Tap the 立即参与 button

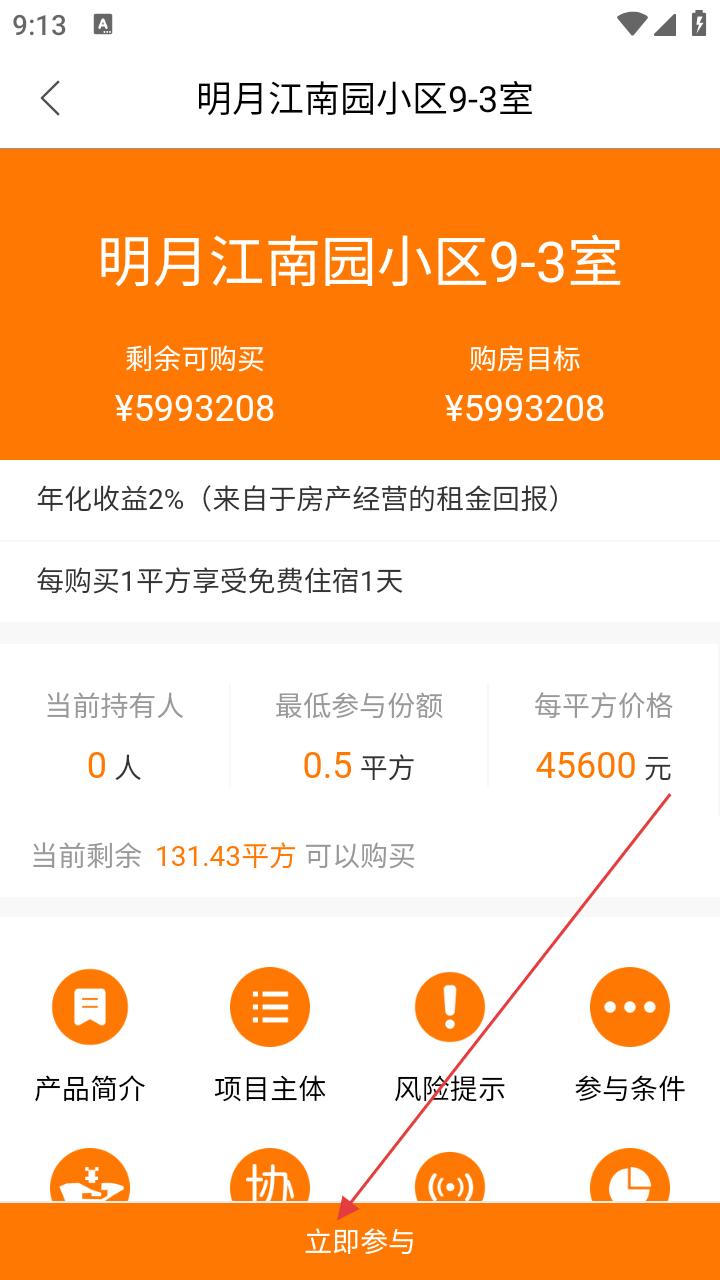click(x=360, y=1242)
